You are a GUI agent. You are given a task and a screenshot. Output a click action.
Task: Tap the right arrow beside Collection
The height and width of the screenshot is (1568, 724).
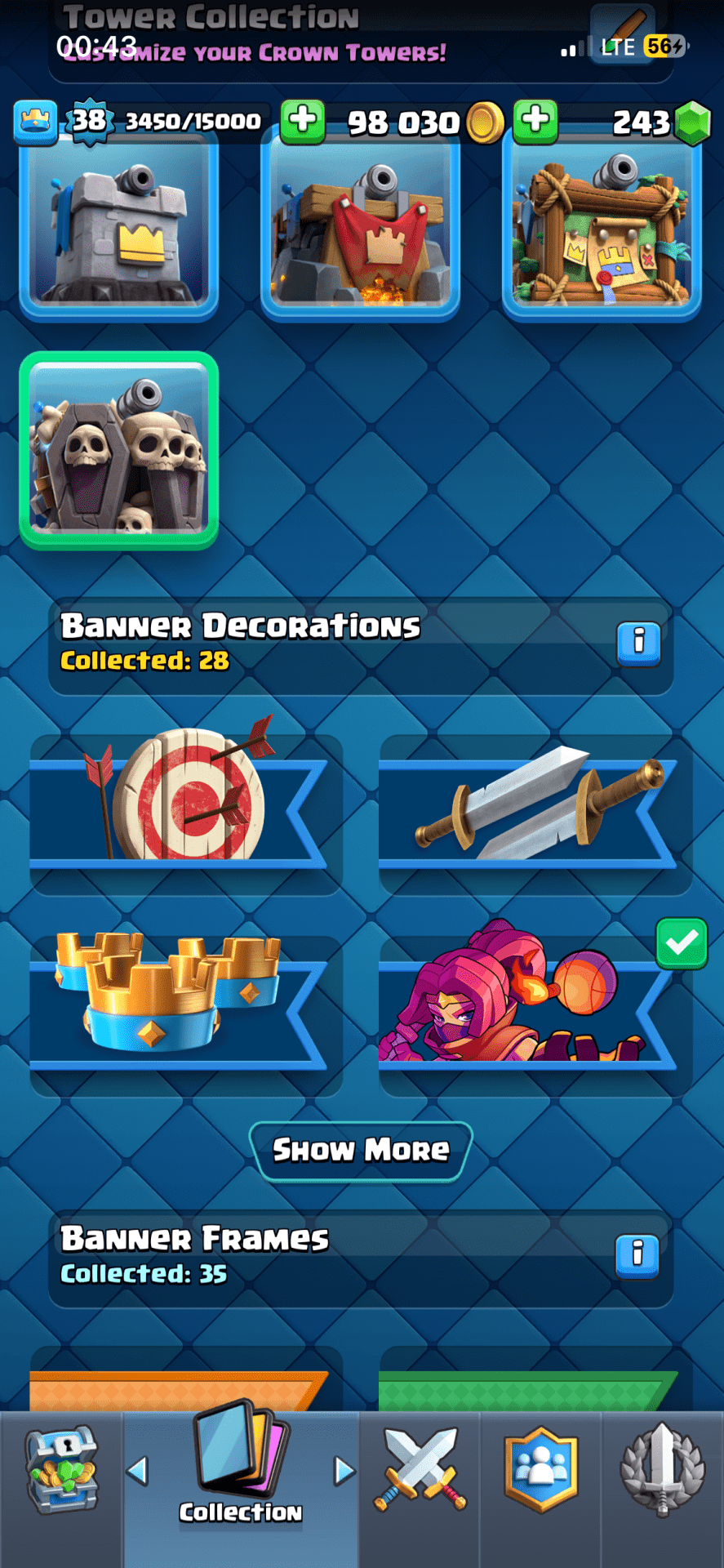pos(344,1471)
